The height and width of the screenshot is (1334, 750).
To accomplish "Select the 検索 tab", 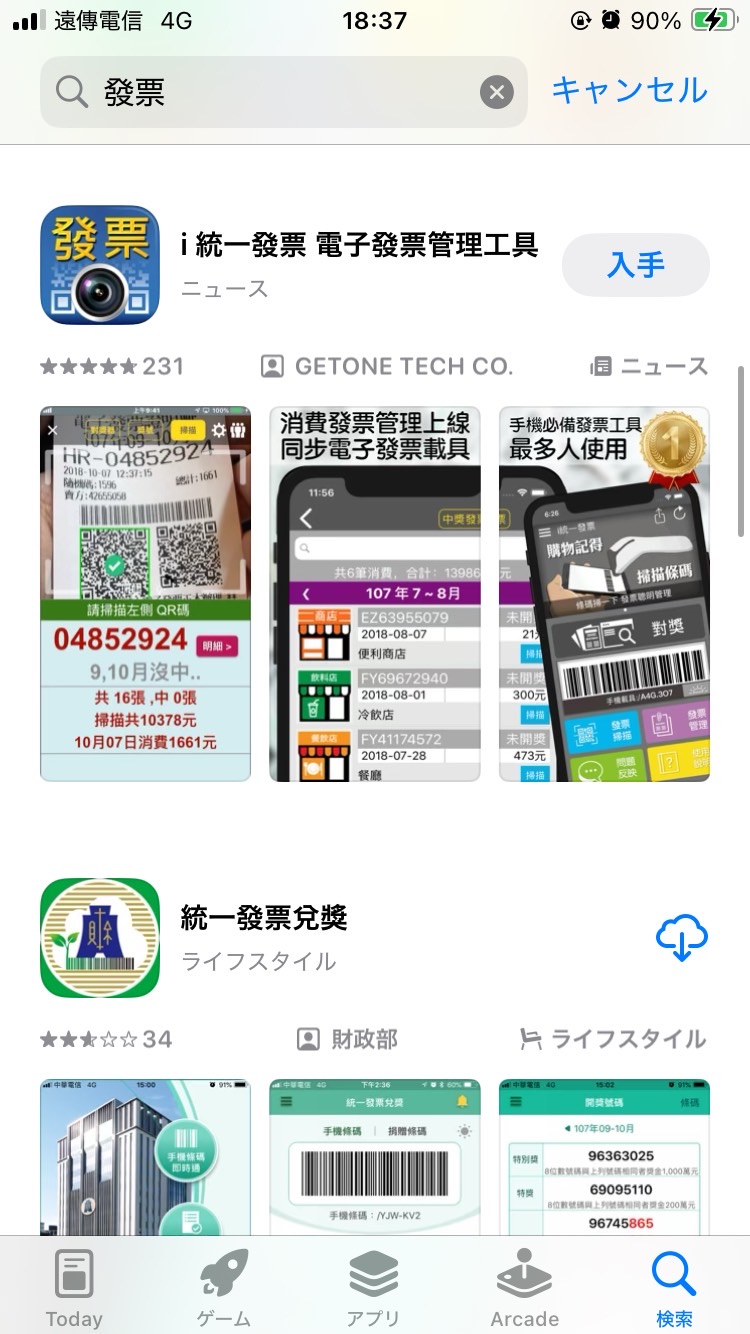I will (x=673, y=1288).
